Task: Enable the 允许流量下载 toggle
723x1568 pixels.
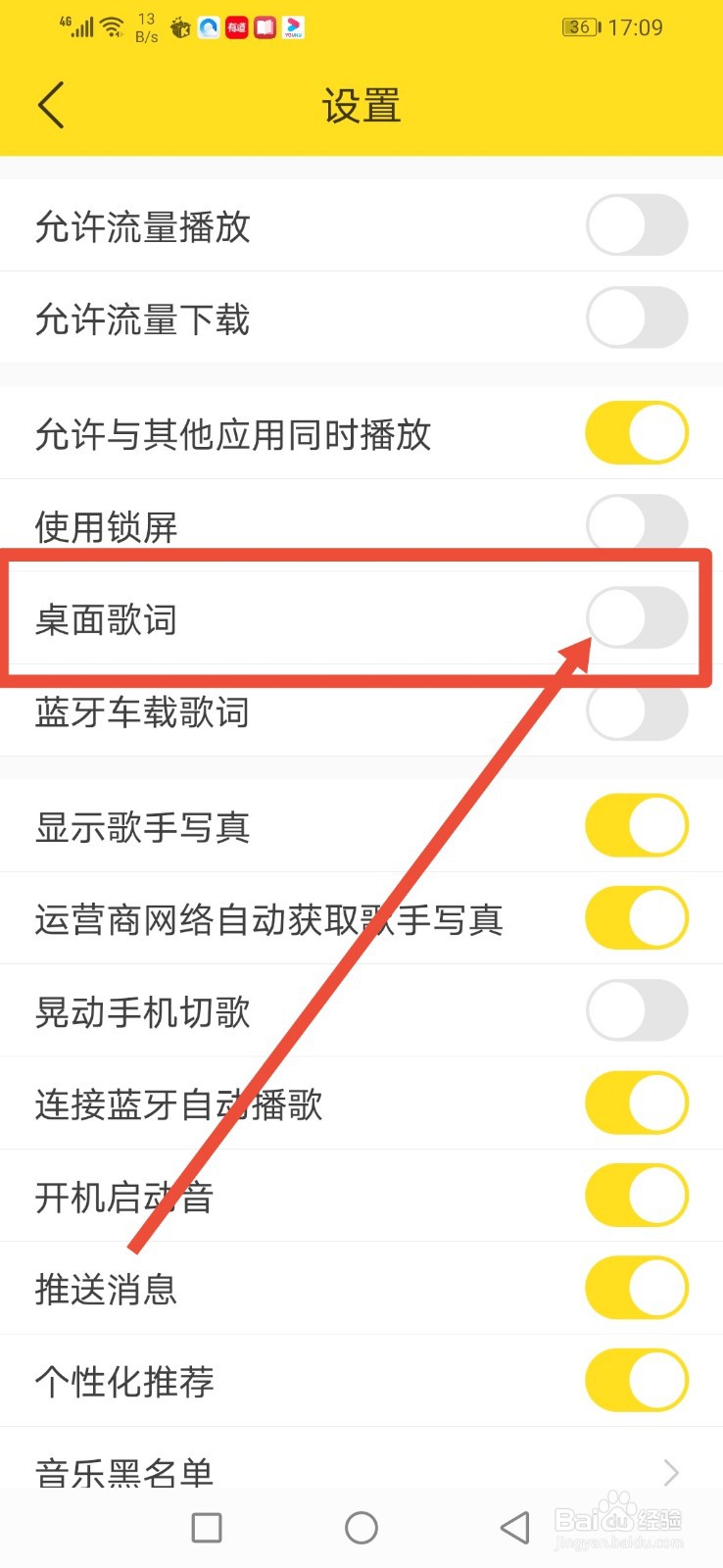Action: [636, 318]
